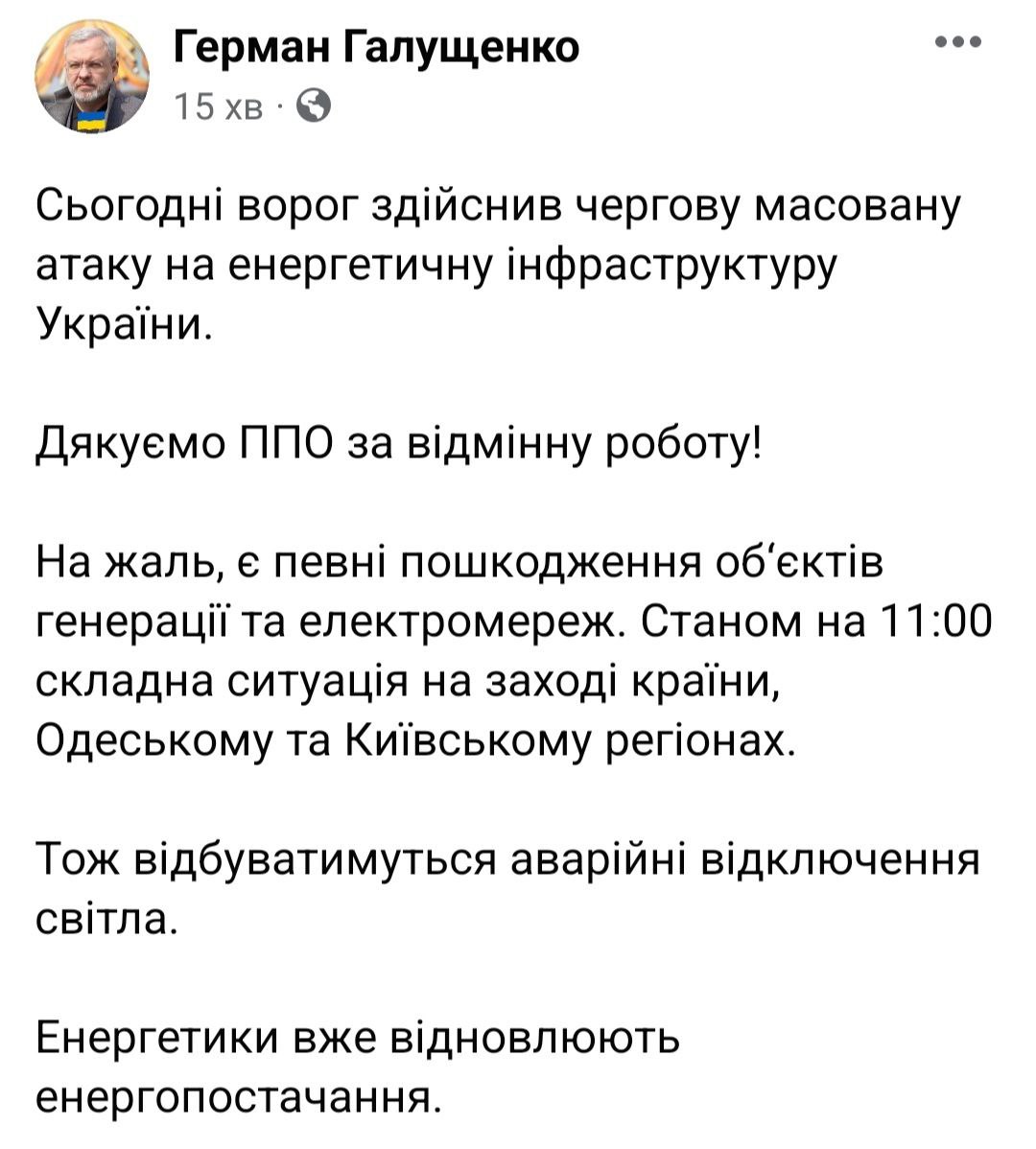Open the Герман Галущенко author name link
The height and width of the screenshot is (1149, 1036).
tap(378, 47)
